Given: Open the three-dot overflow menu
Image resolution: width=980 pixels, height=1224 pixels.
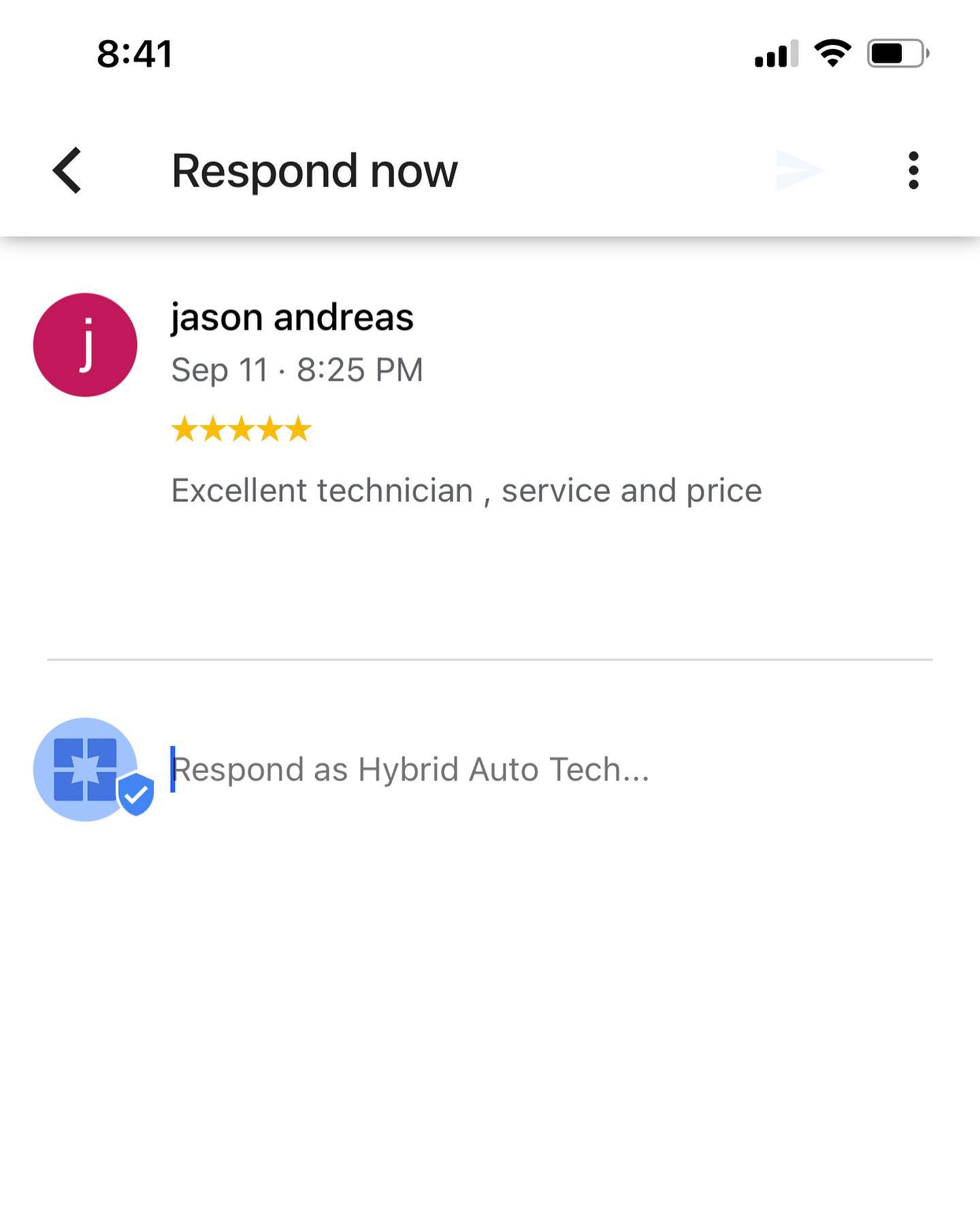Looking at the screenshot, I should click(913, 170).
